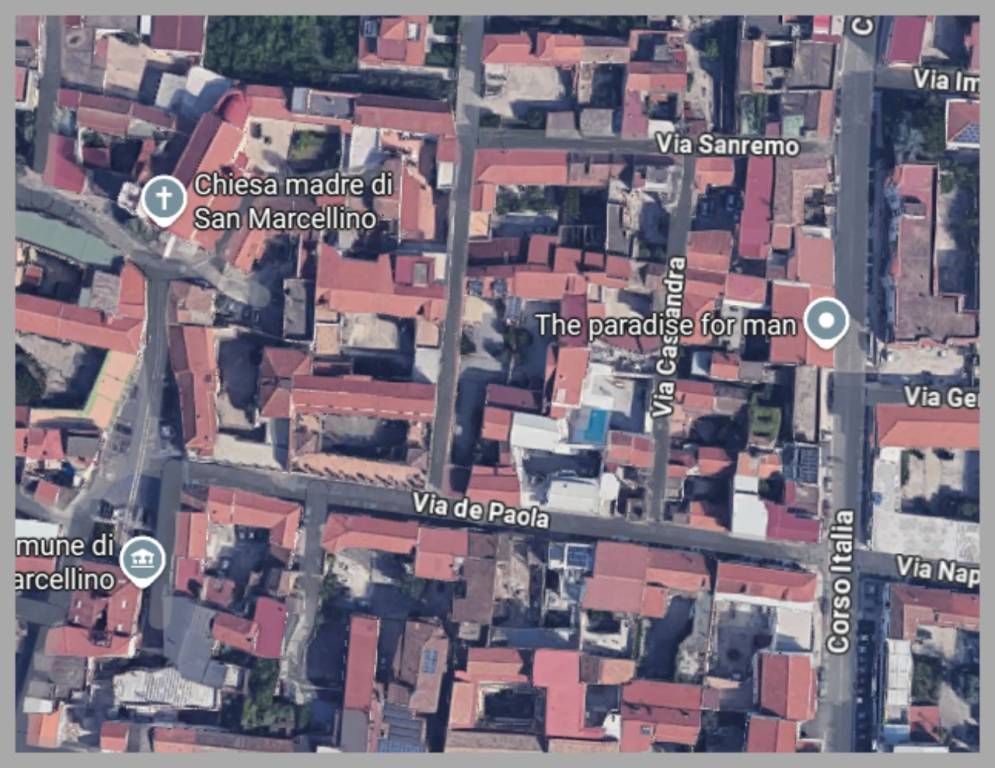Select The paradise for man pin
The height and width of the screenshot is (768, 995).
(x=826, y=322)
